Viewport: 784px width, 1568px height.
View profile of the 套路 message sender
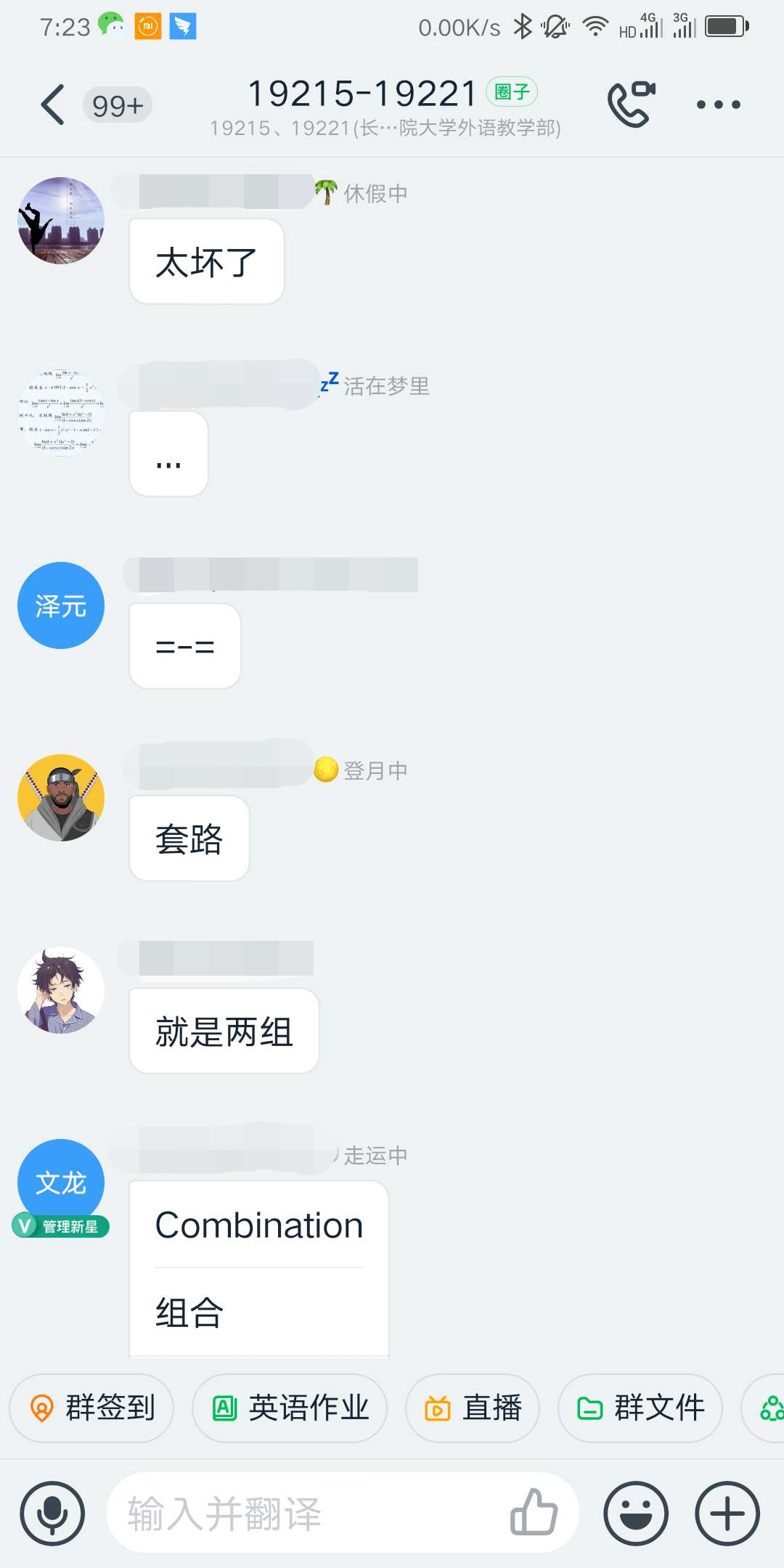click(61, 798)
